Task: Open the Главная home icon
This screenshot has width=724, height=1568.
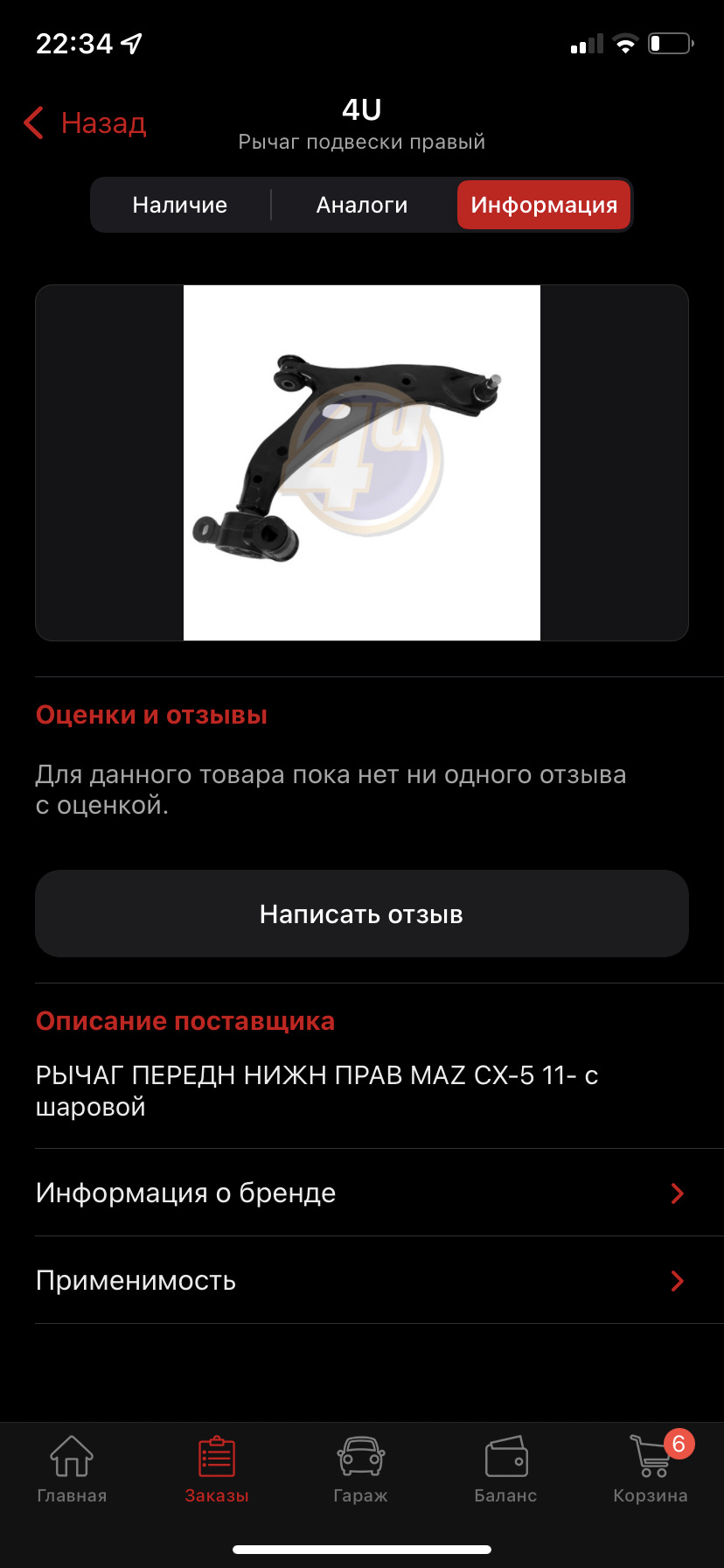Action: pyautogui.click(x=70, y=1457)
